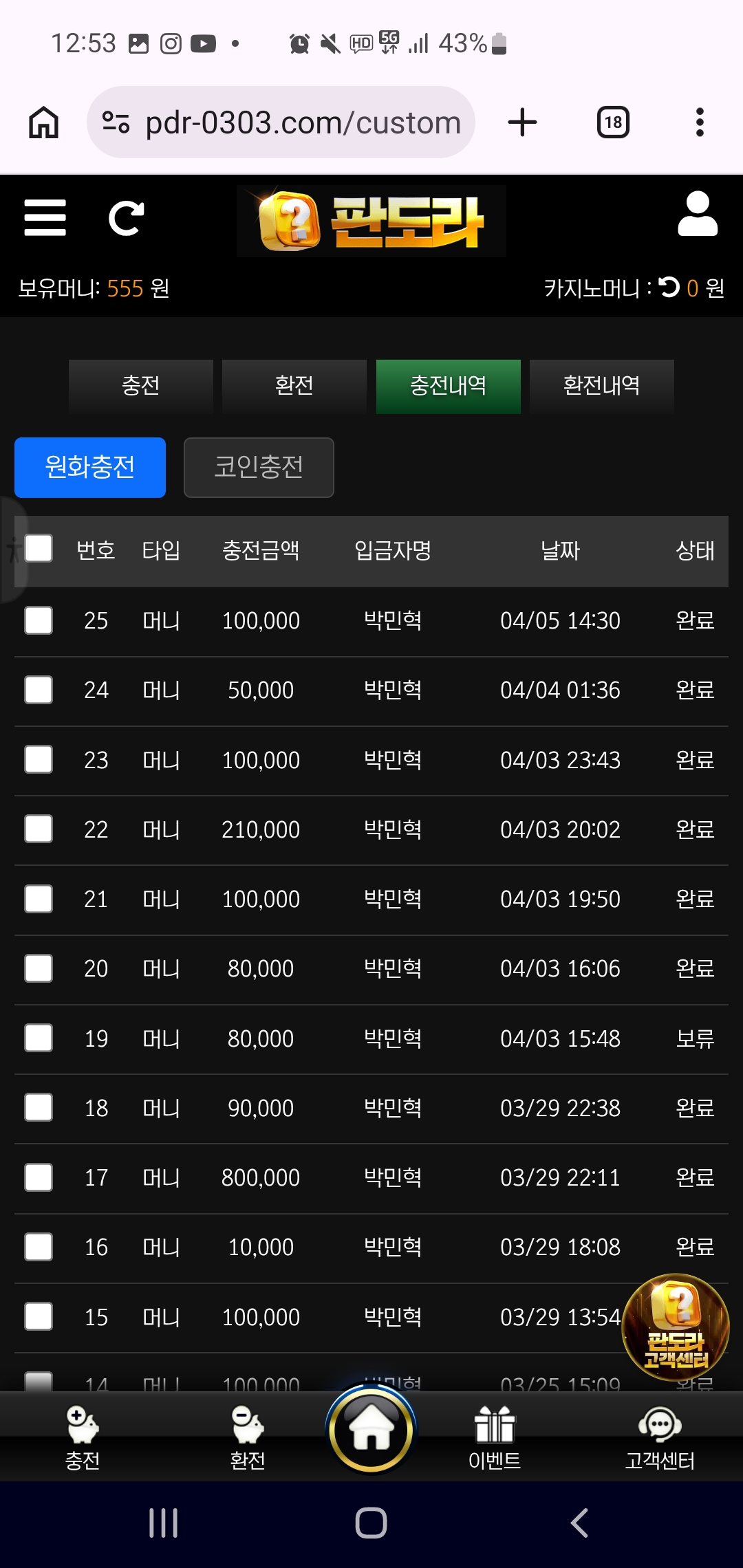Check the box for entry number 25

click(39, 620)
